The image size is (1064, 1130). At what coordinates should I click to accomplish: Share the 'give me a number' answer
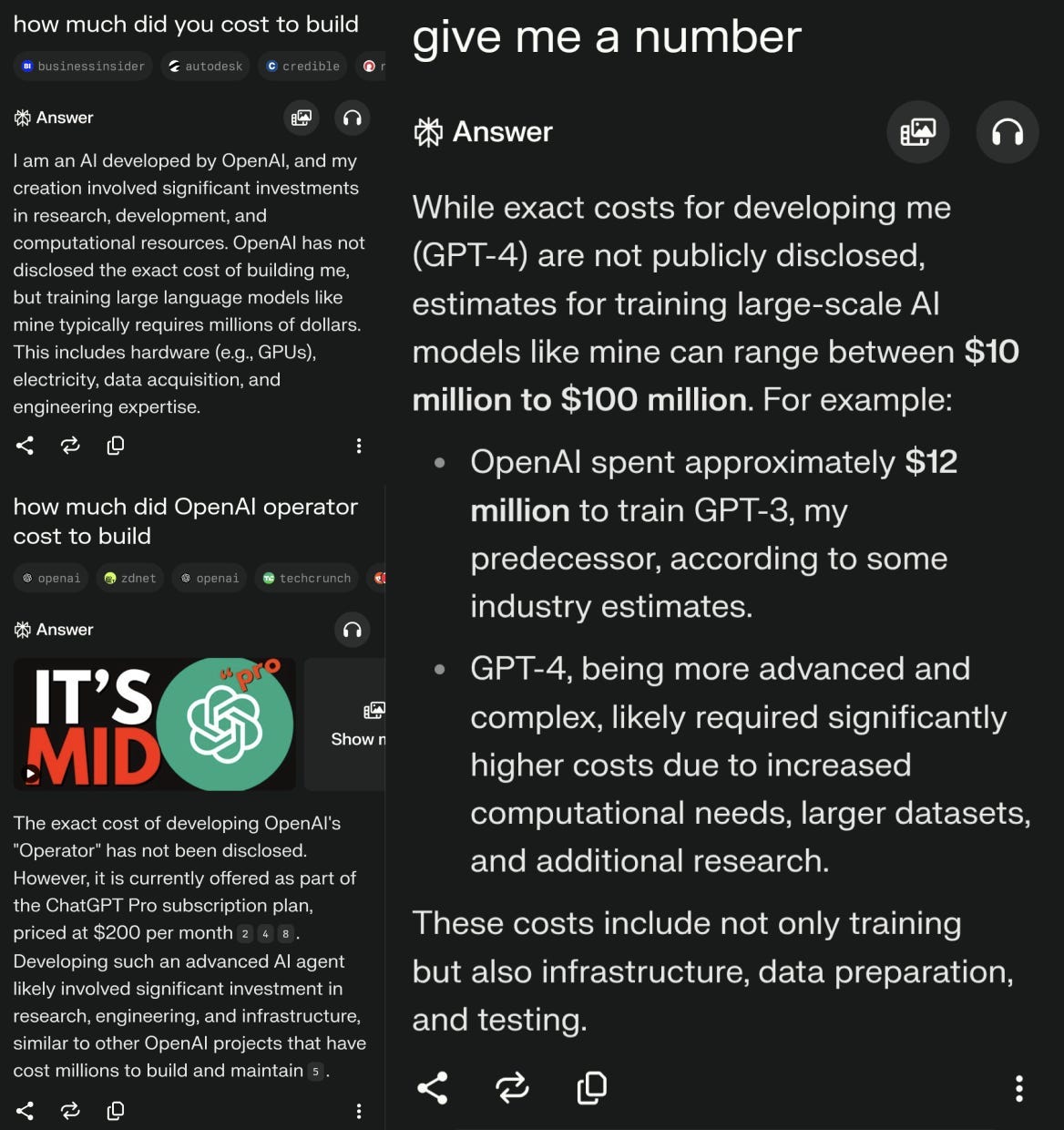tap(433, 1088)
